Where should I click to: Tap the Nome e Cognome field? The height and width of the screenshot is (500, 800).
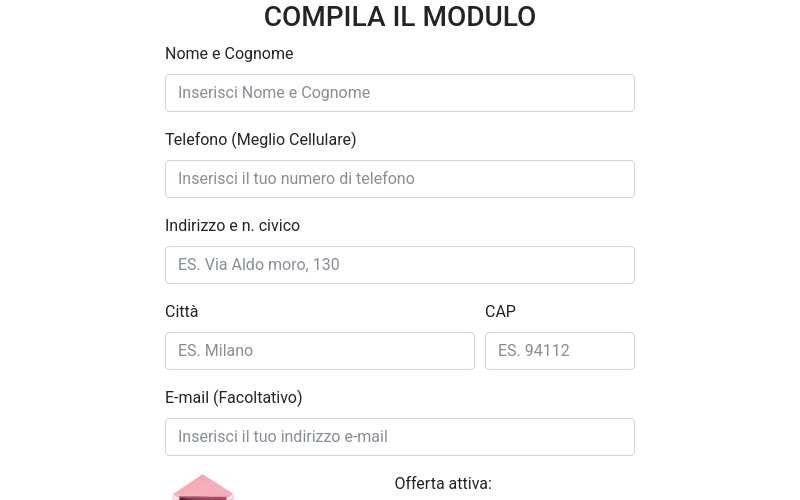pyautogui.click(x=399, y=93)
